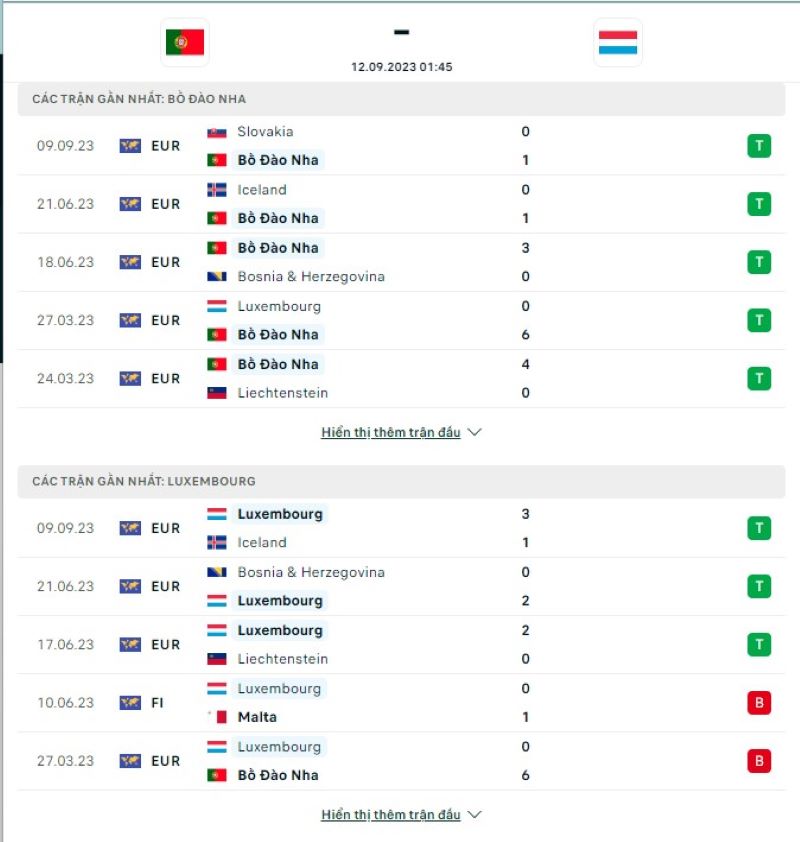Click the FI competition icon next to 10.06.23

coord(129,702)
